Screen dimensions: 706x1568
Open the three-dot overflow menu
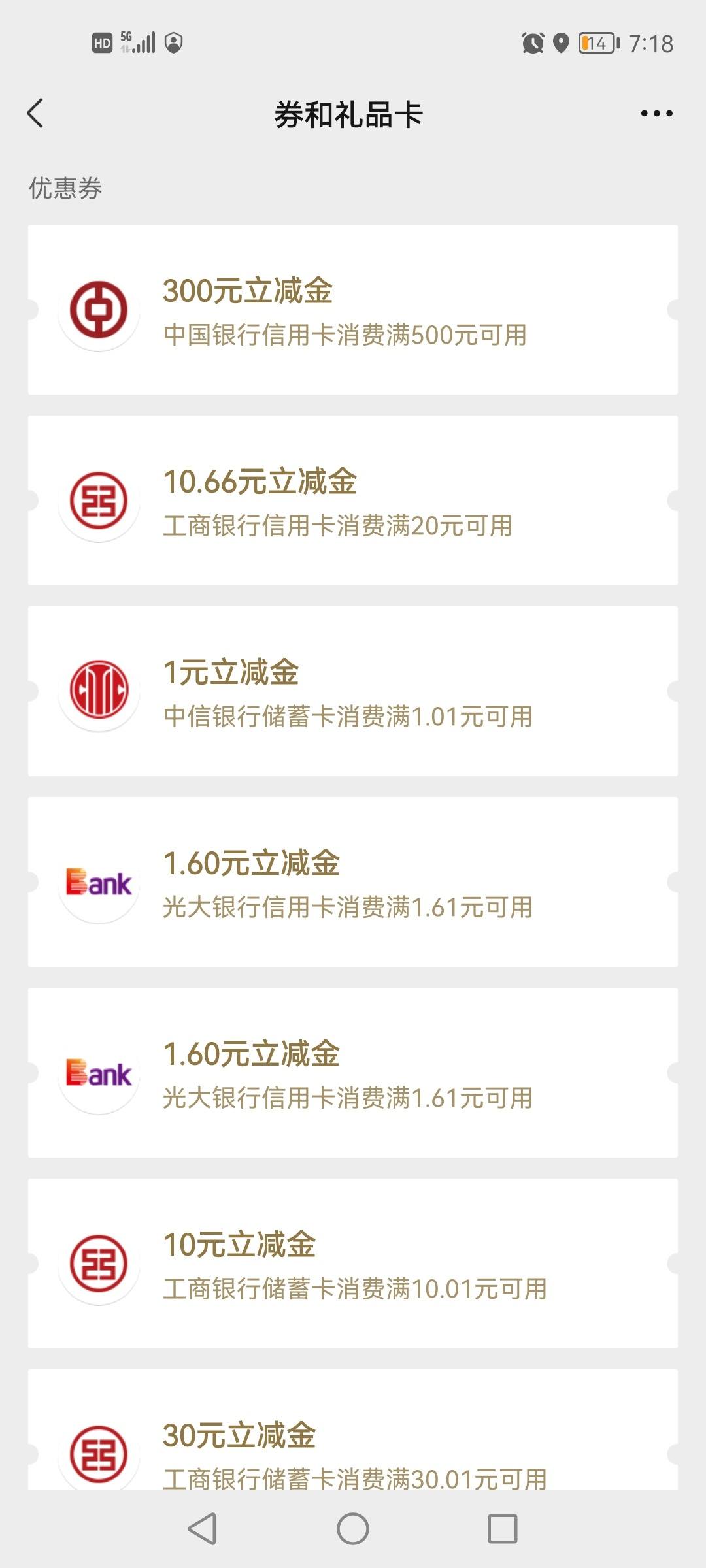(x=656, y=114)
